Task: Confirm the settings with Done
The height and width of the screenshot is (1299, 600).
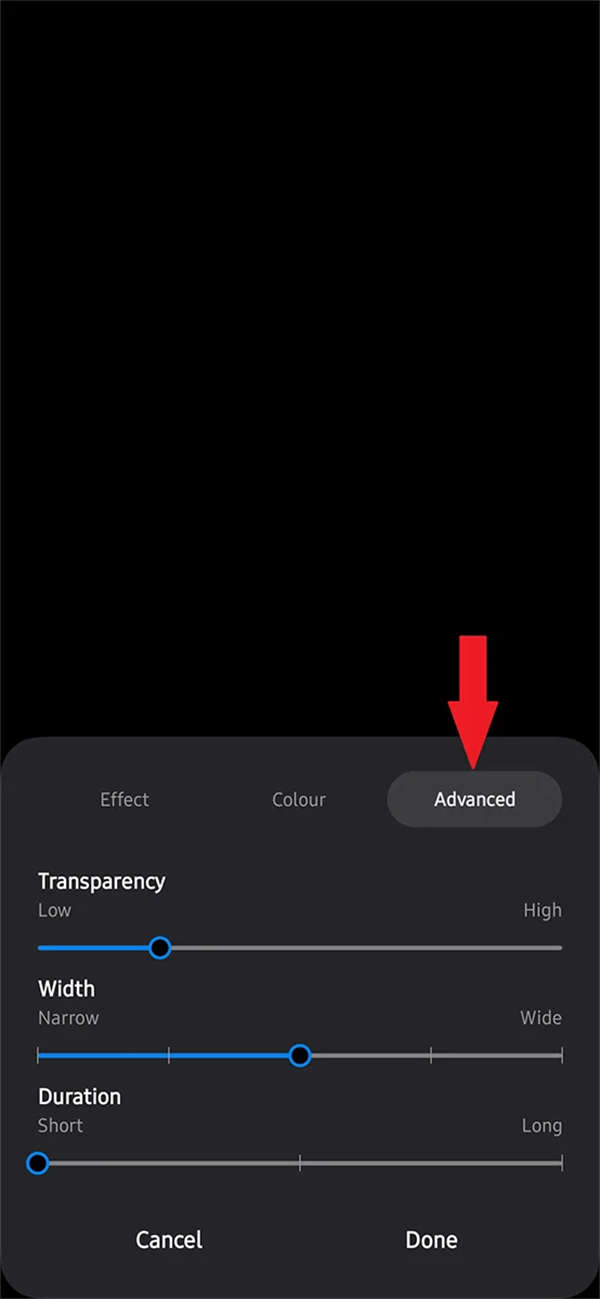Action: coord(431,1240)
